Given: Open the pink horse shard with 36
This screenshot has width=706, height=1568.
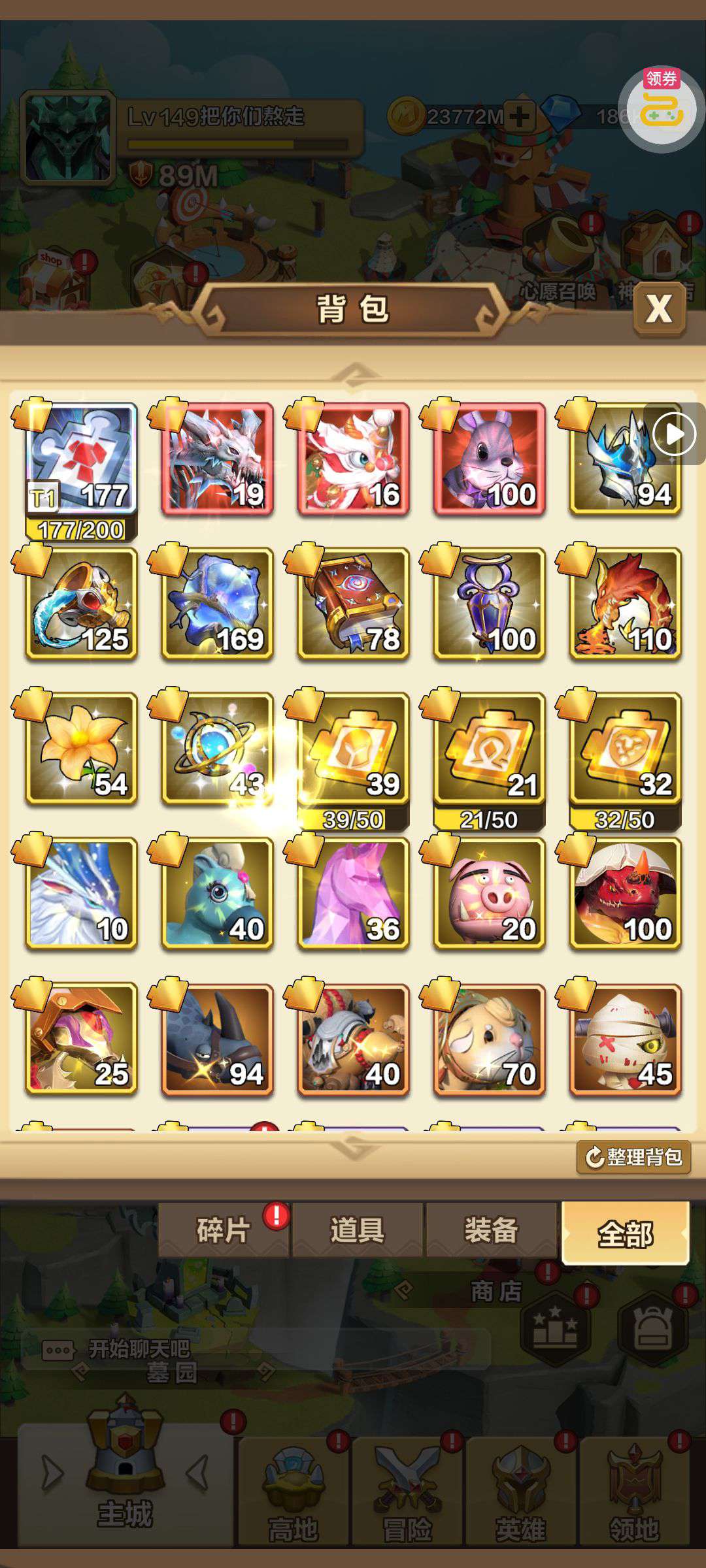Looking at the screenshot, I should point(353,894).
